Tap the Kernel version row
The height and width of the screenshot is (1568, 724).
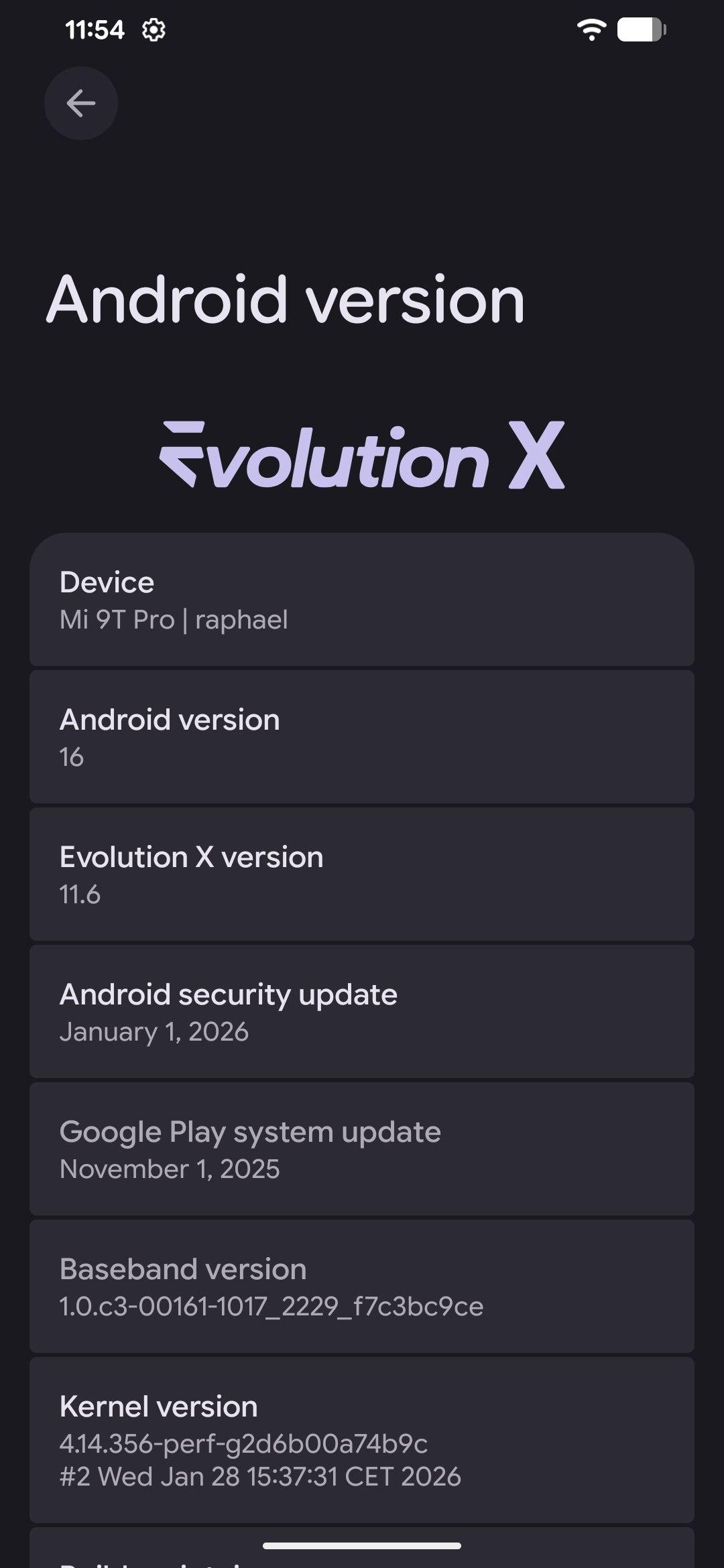(x=362, y=1441)
